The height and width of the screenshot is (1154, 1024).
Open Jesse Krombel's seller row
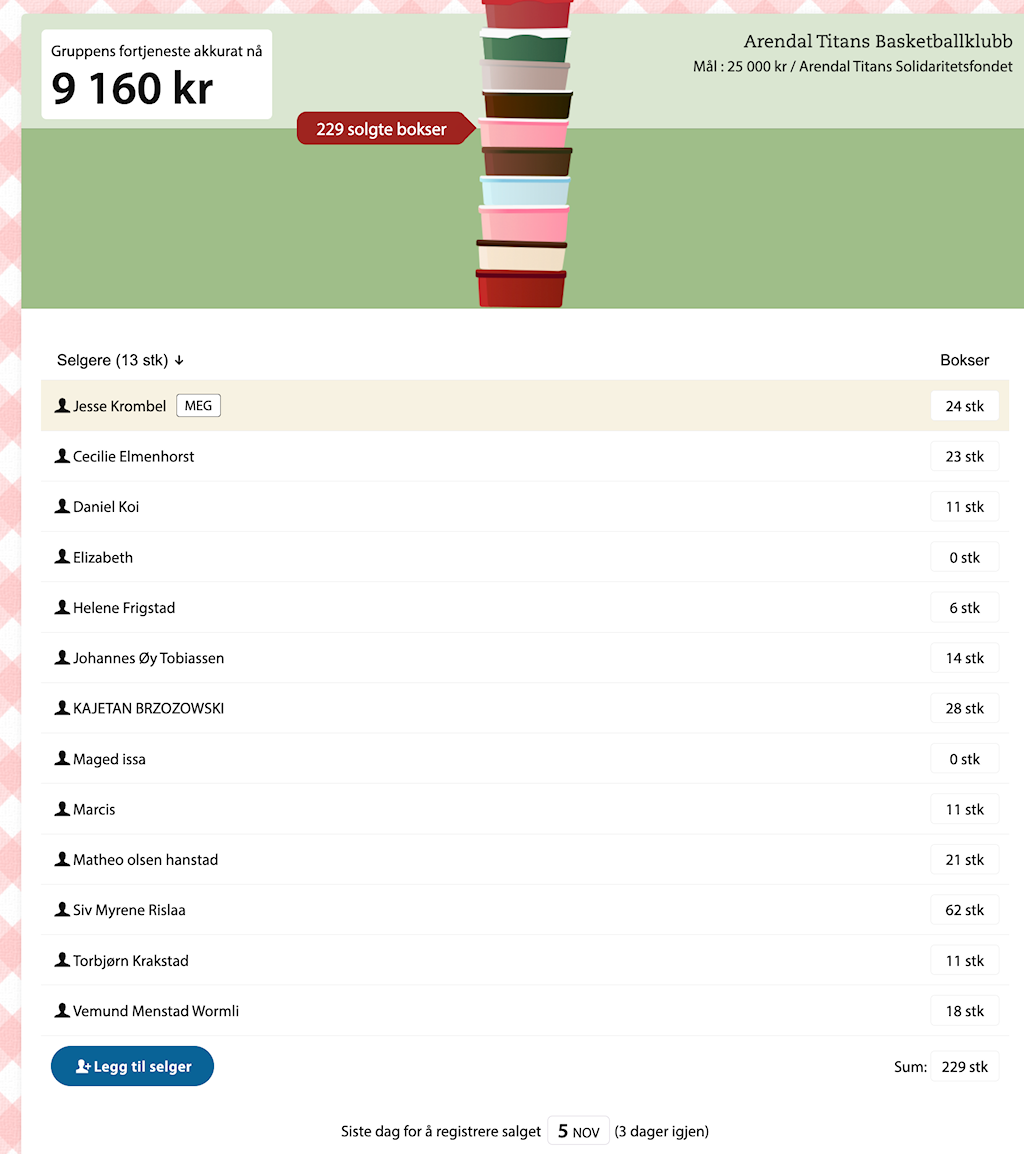(x=119, y=406)
